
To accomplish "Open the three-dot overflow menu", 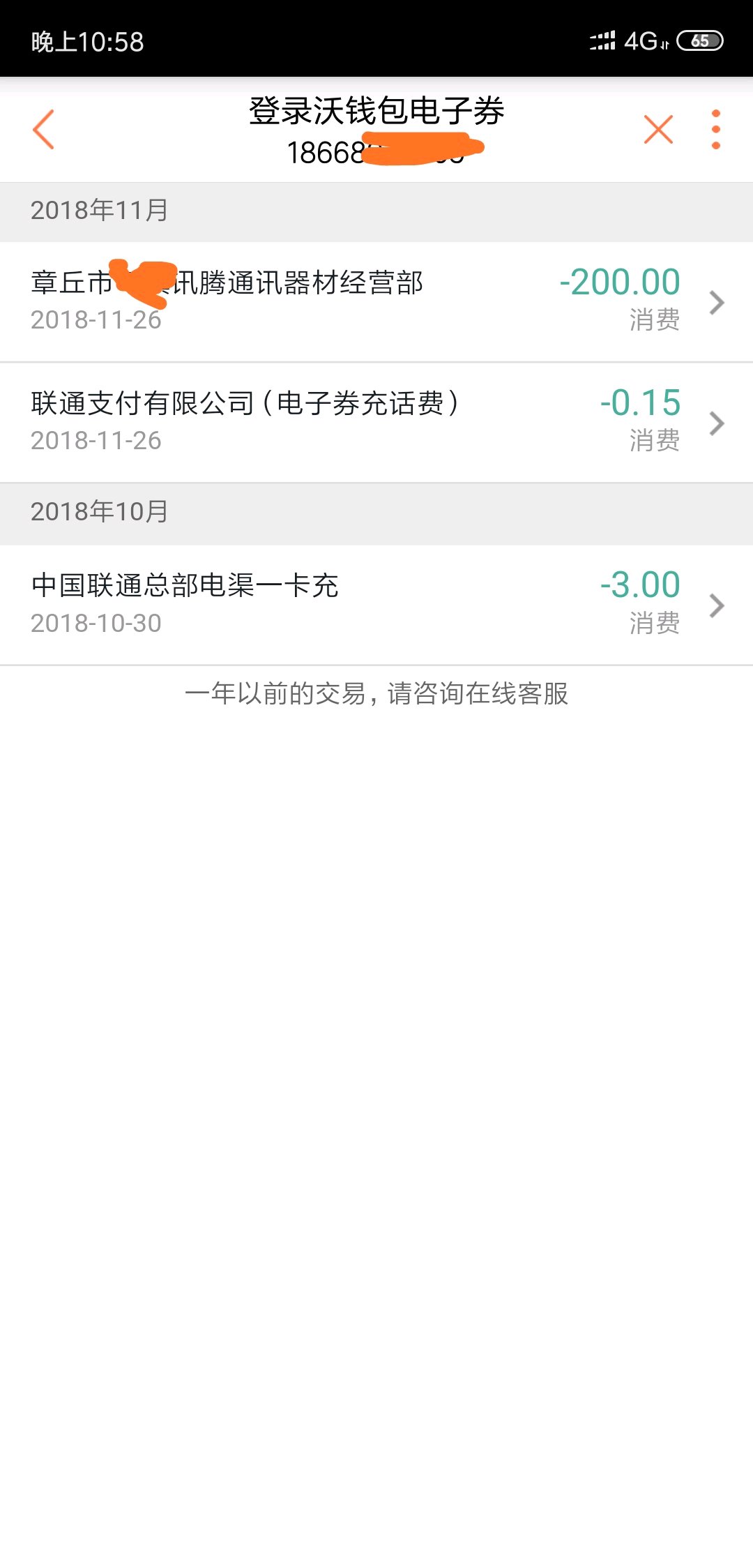I will point(715,130).
